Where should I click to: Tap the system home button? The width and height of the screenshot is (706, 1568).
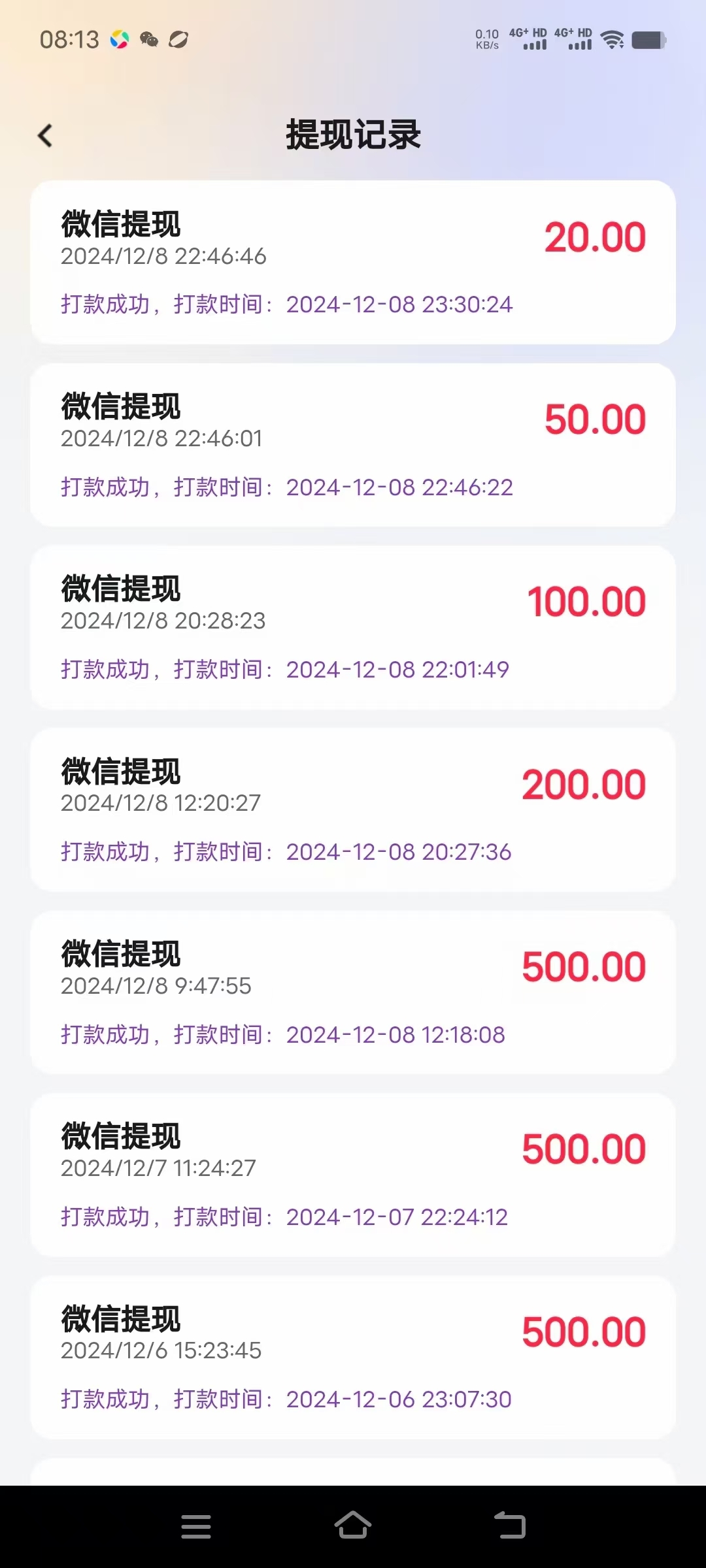pyautogui.click(x=353, y=1526)
